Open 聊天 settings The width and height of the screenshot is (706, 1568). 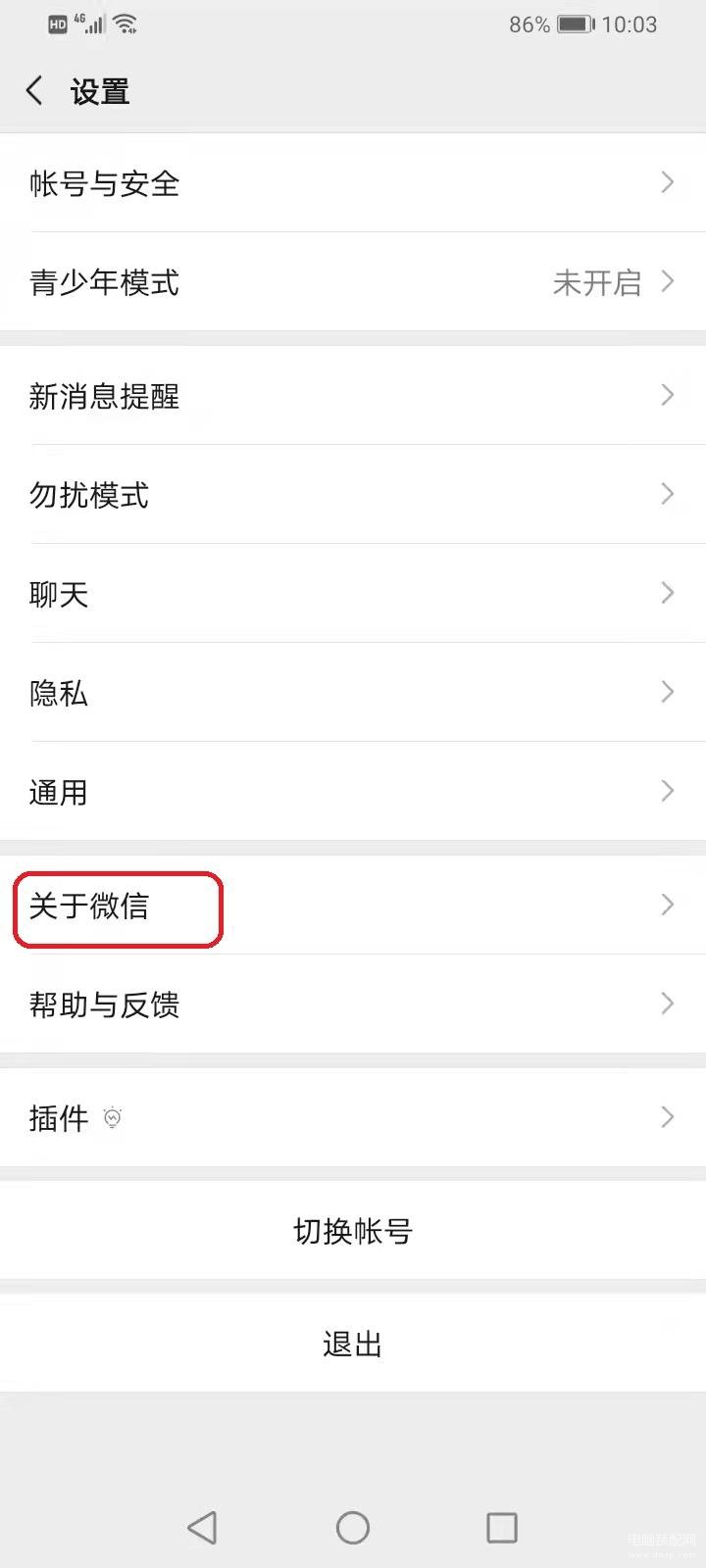click(353, 594)
